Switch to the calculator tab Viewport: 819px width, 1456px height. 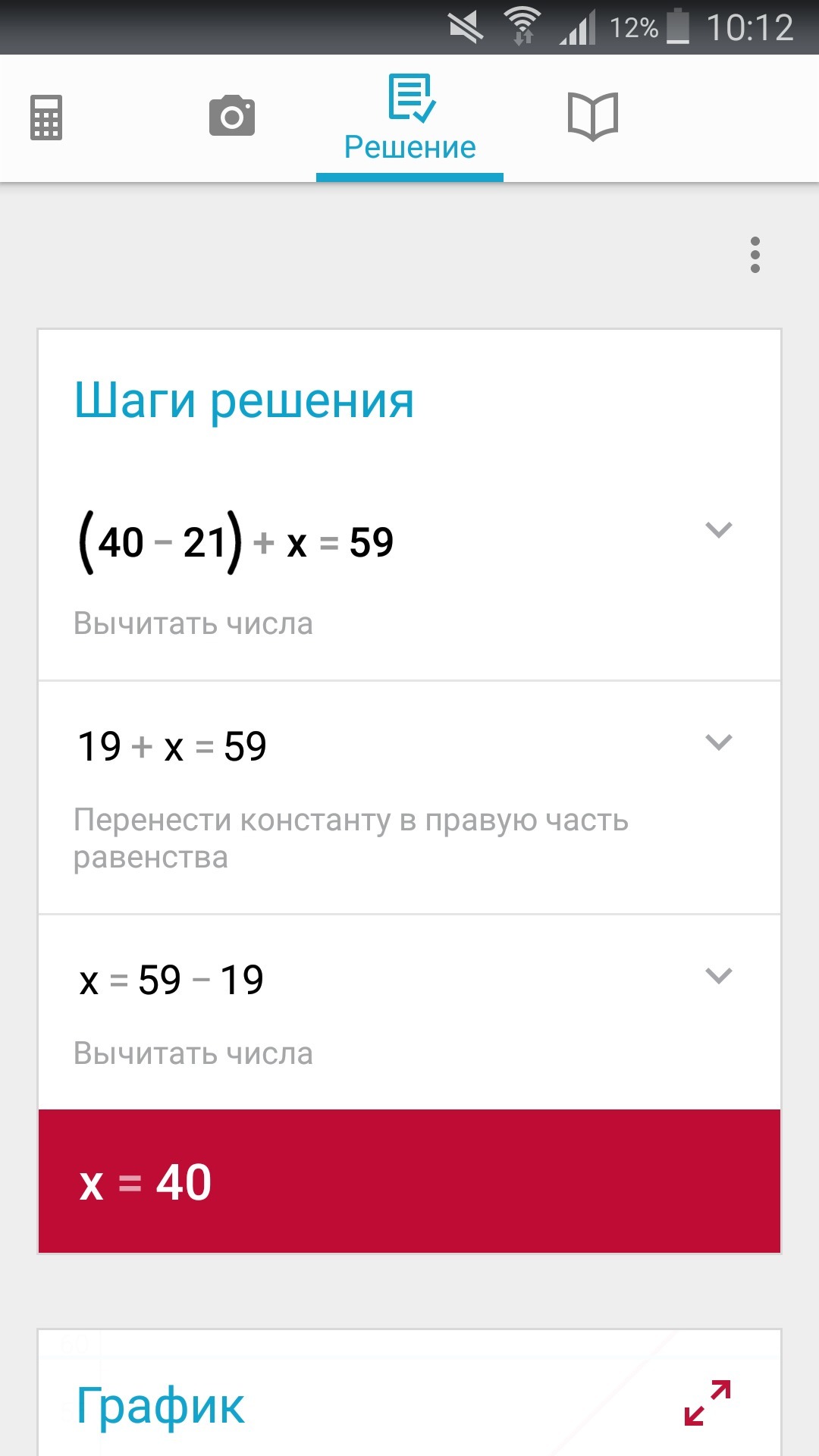[x=46, y=118]
